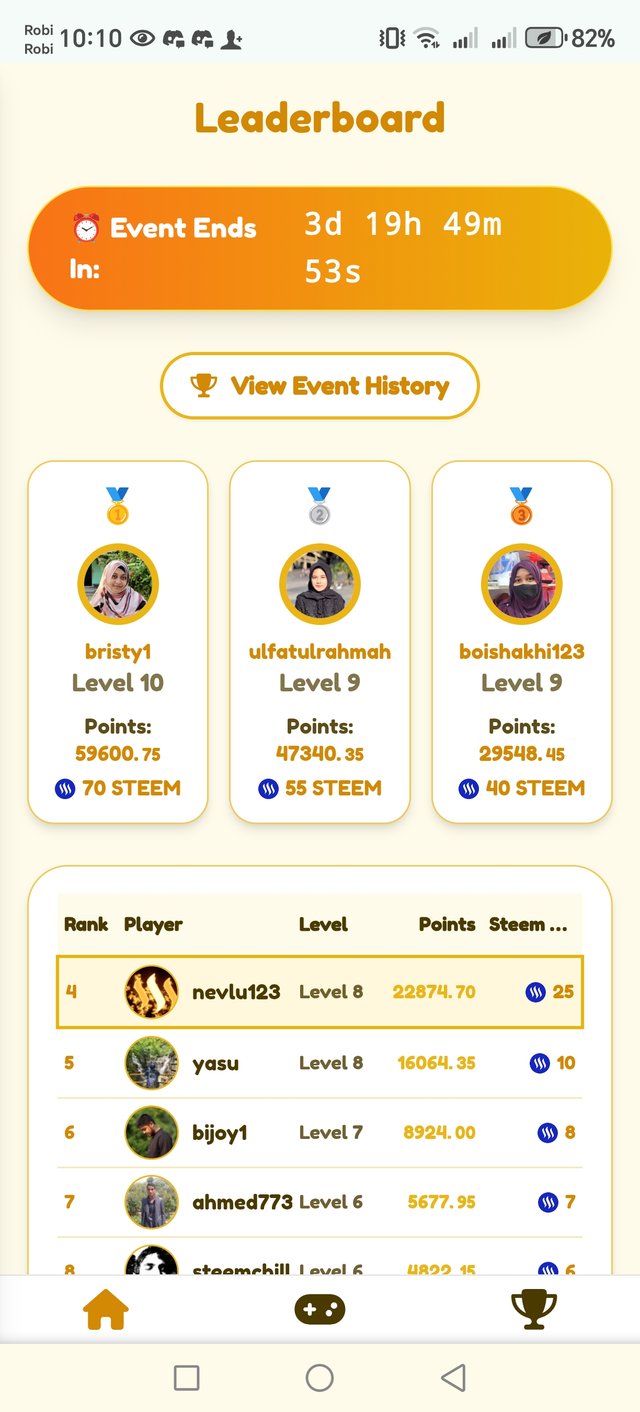
Task: Open ulfatulrahmah's second place card
Action: coord(320,642)
